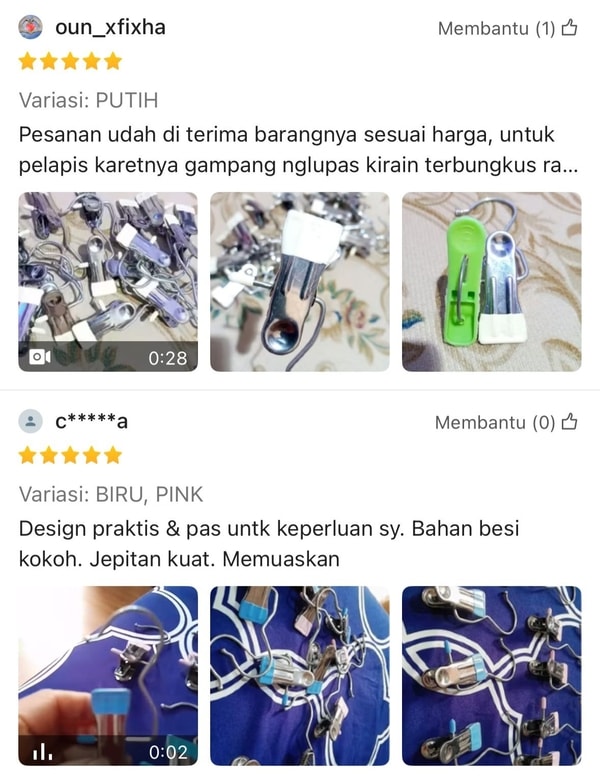This screenshot has height=784, width=600.
Task: Play the 0:02 video in c*****a's review
Action: (x=108, y=675)
